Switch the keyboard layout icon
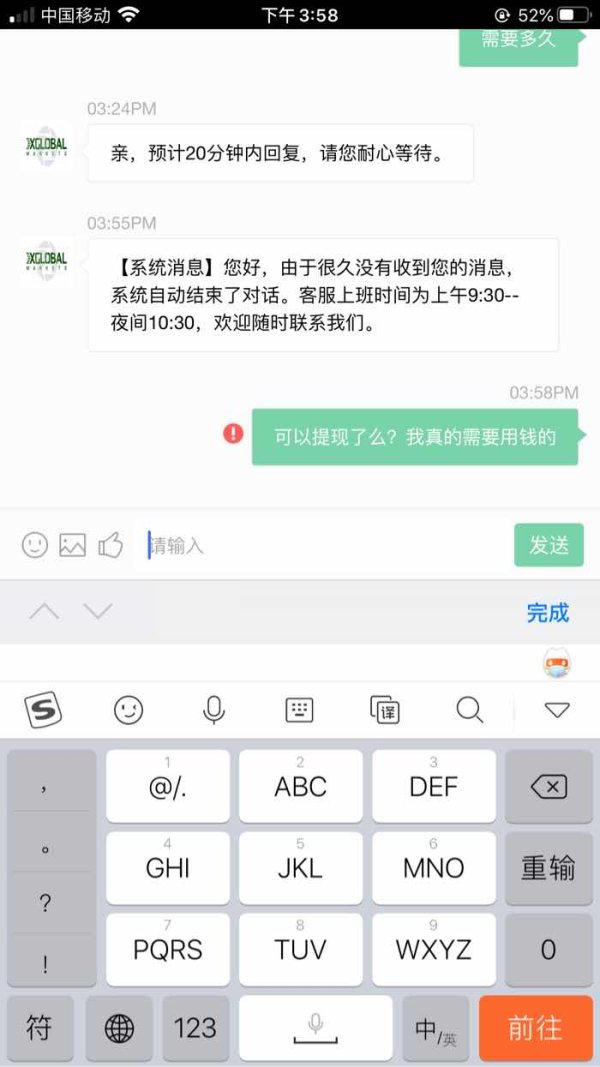Viewport: 600px width, 1067px height. pyautogui.click(x=299, y=710)
